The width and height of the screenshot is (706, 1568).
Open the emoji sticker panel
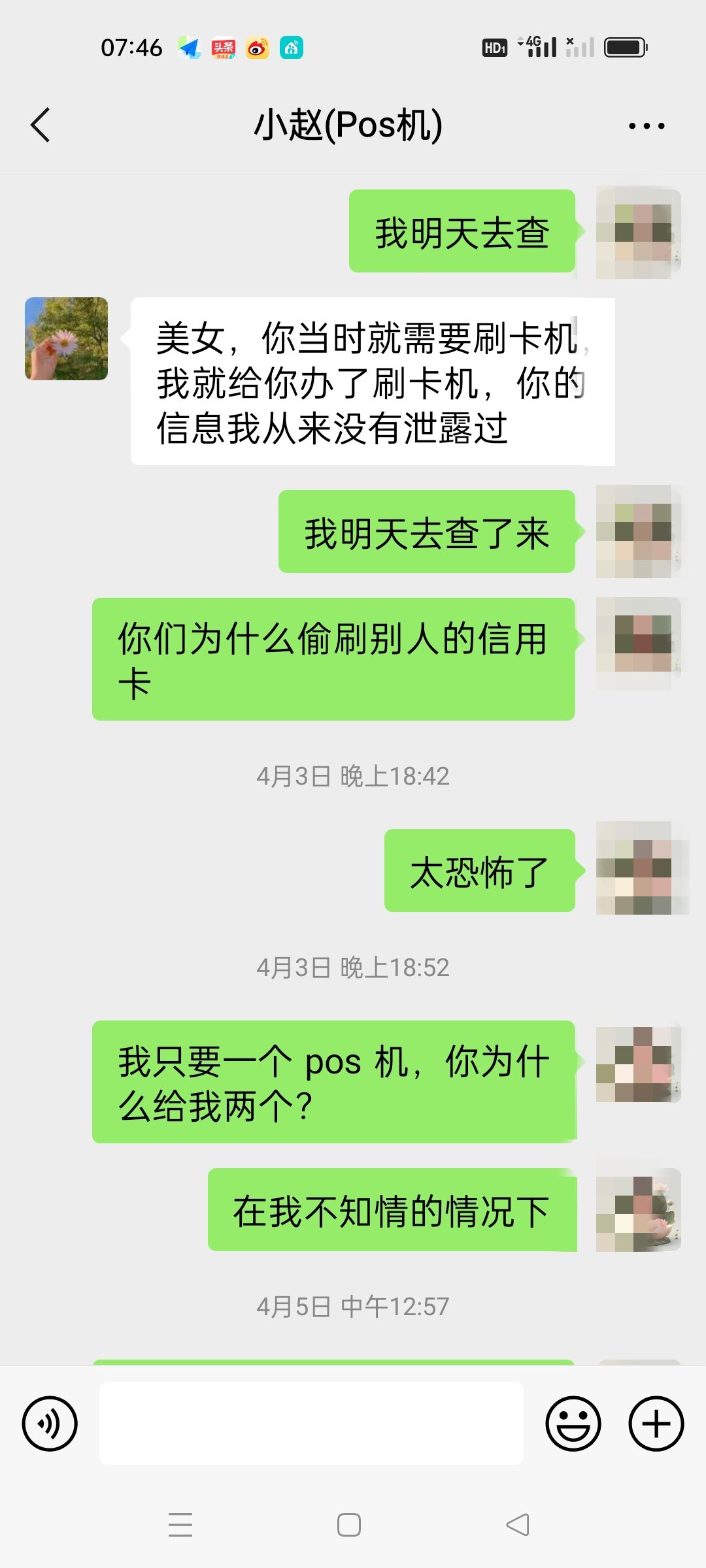573,1424
